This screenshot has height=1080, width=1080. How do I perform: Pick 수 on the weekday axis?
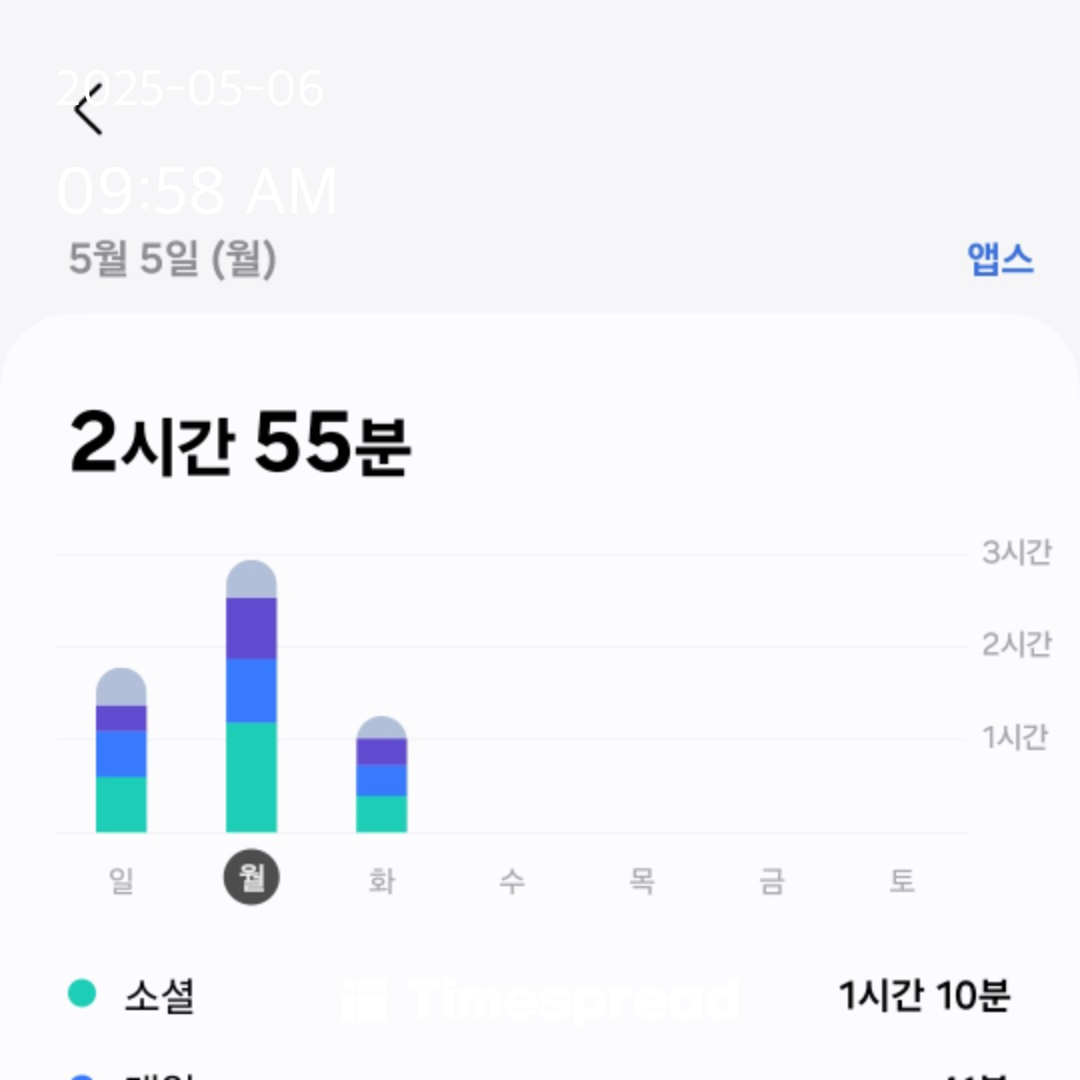(512, 881)
